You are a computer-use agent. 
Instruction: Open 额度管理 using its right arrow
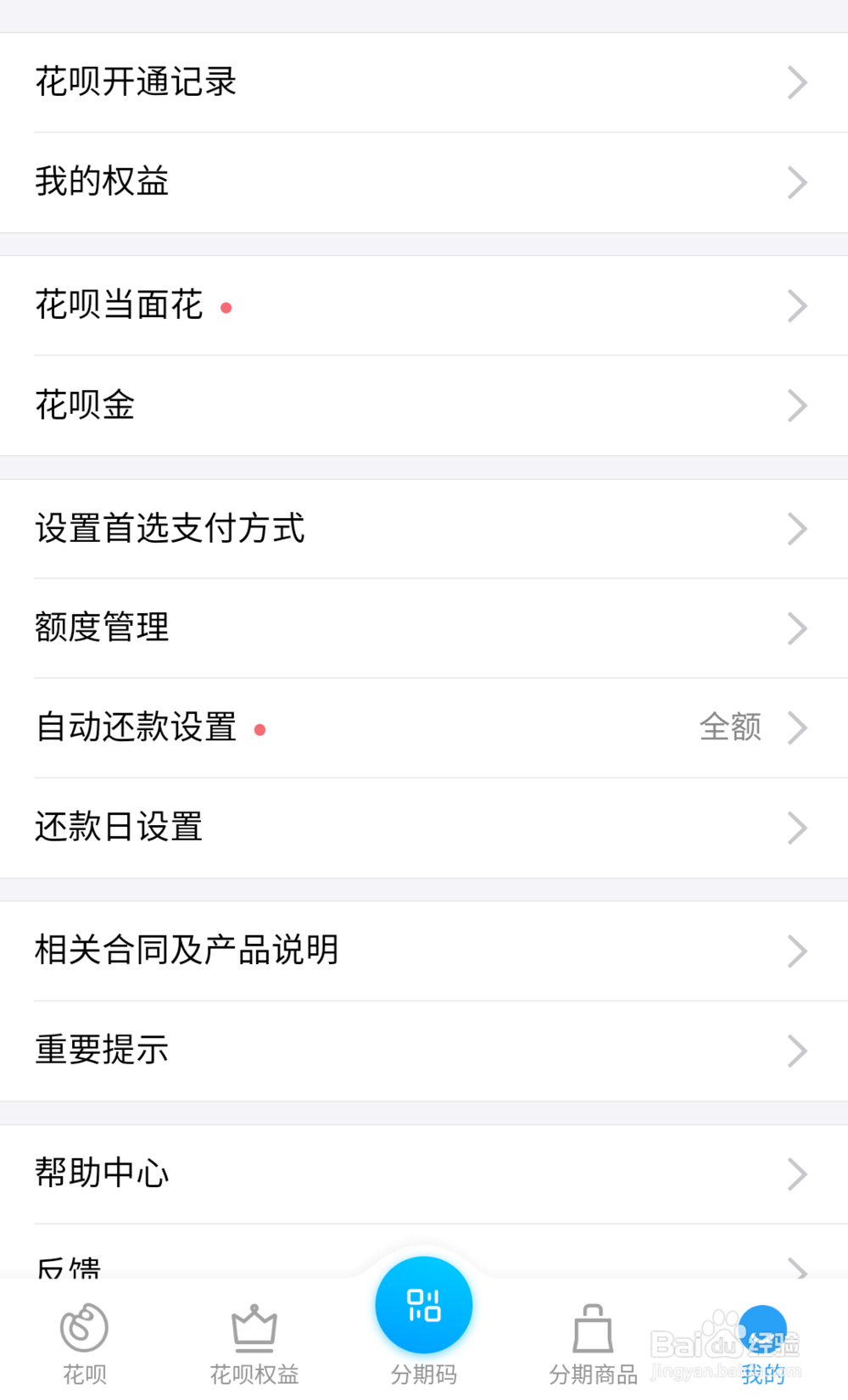(795, 628)
